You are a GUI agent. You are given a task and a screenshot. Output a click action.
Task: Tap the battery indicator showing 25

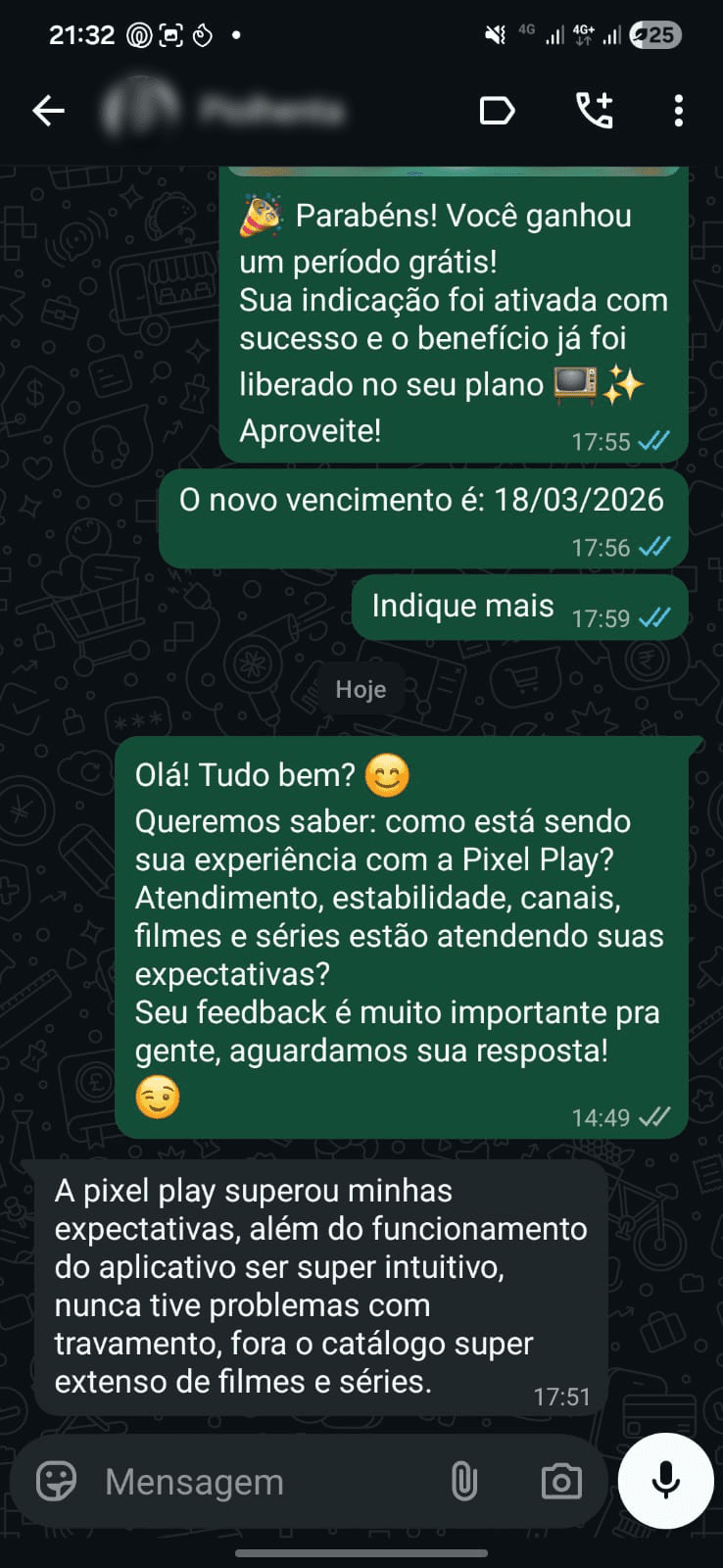coord(656,34)
